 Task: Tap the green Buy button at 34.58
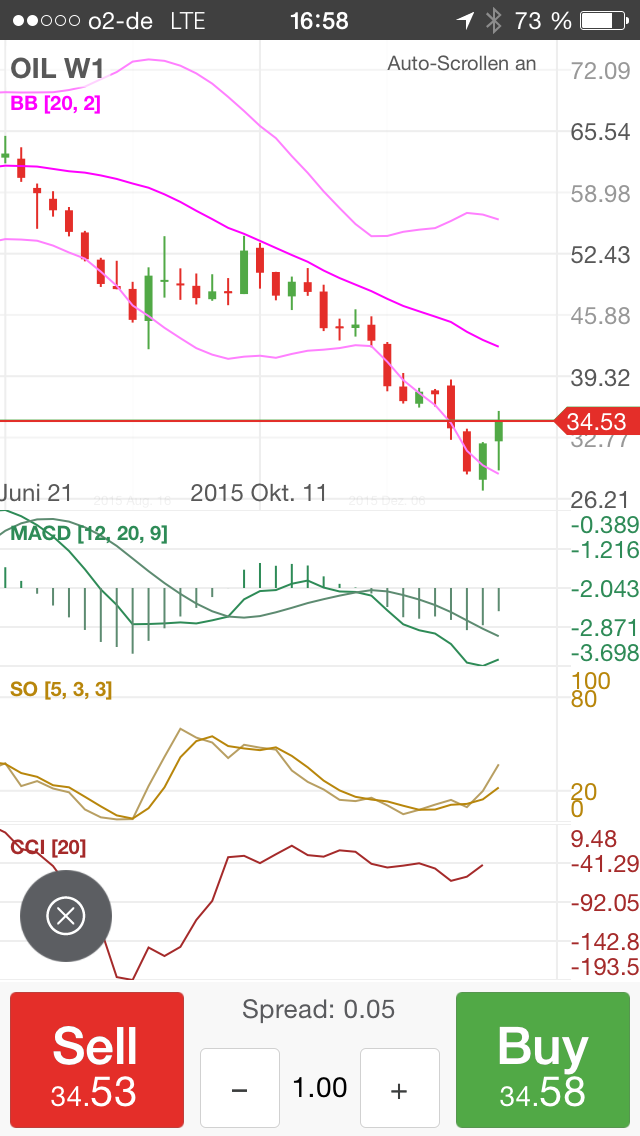[x=543, y=1061]
